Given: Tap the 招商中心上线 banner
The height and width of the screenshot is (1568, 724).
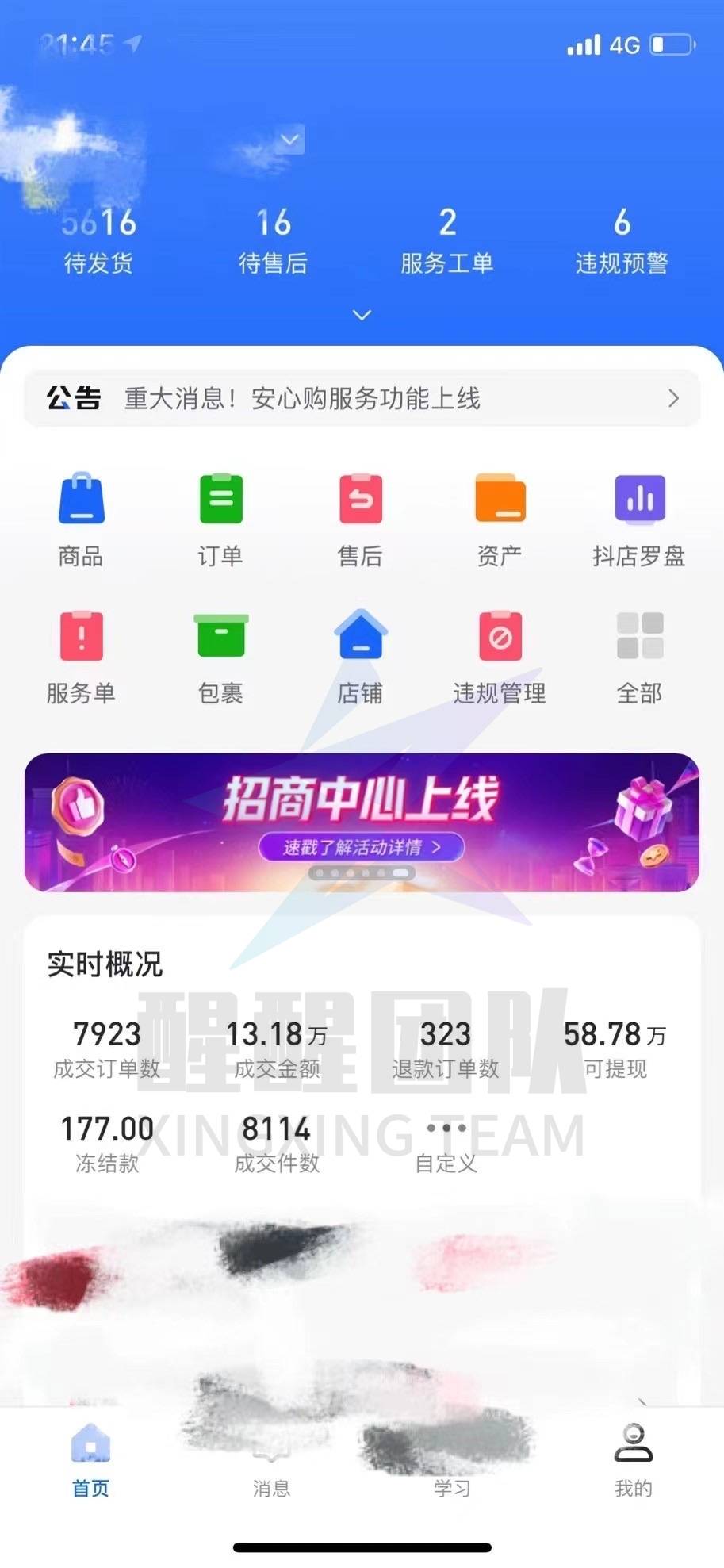Looking at the screenshot, I should 362,822.
